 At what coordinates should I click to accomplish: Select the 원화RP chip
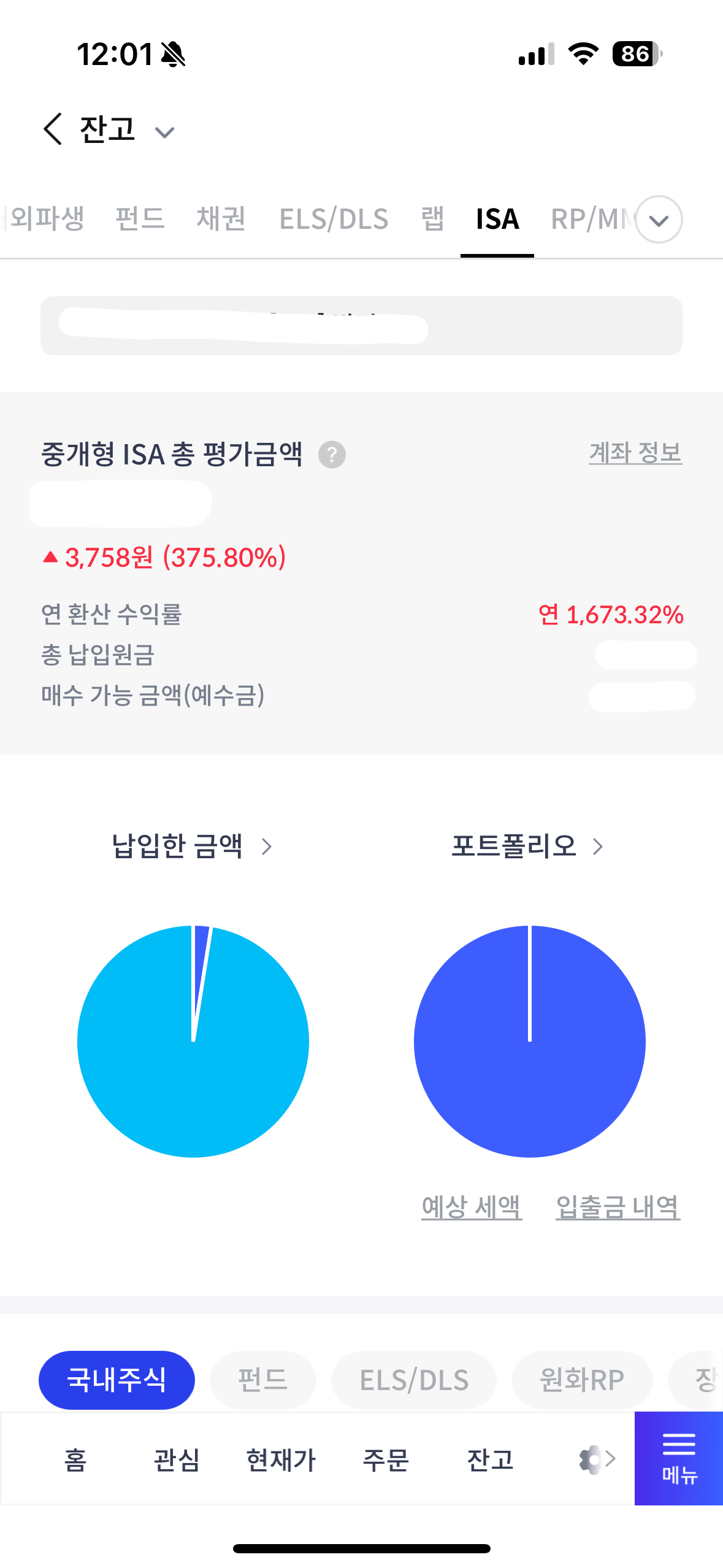(x=581, y=1380)
